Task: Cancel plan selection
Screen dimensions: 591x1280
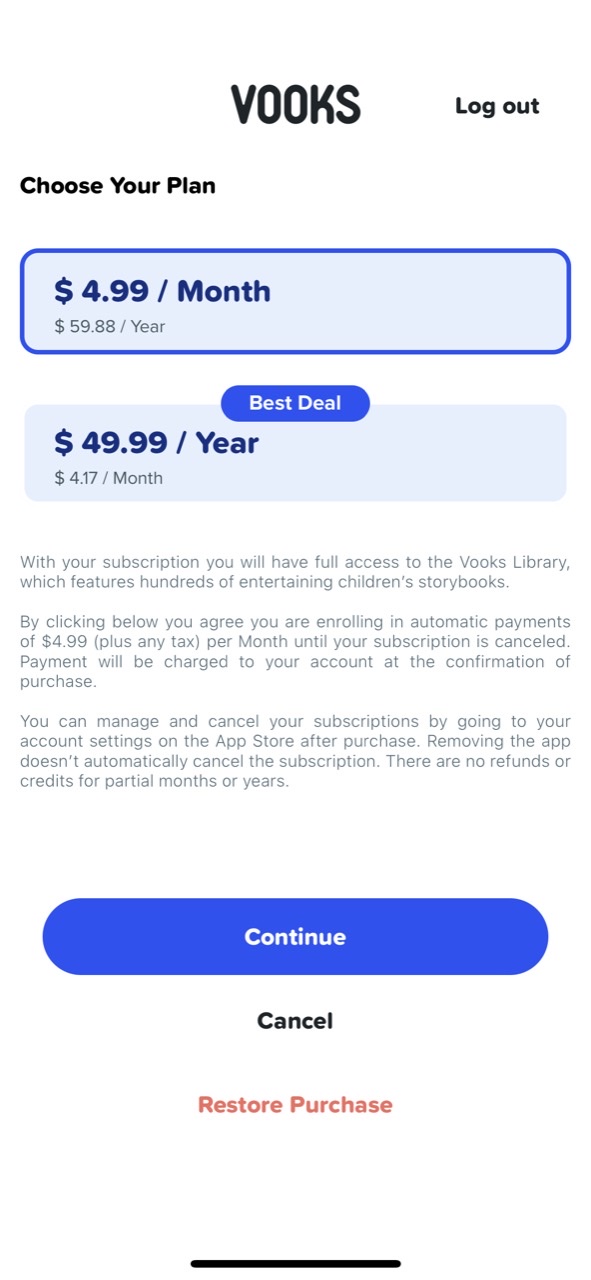Action: 295,1020
